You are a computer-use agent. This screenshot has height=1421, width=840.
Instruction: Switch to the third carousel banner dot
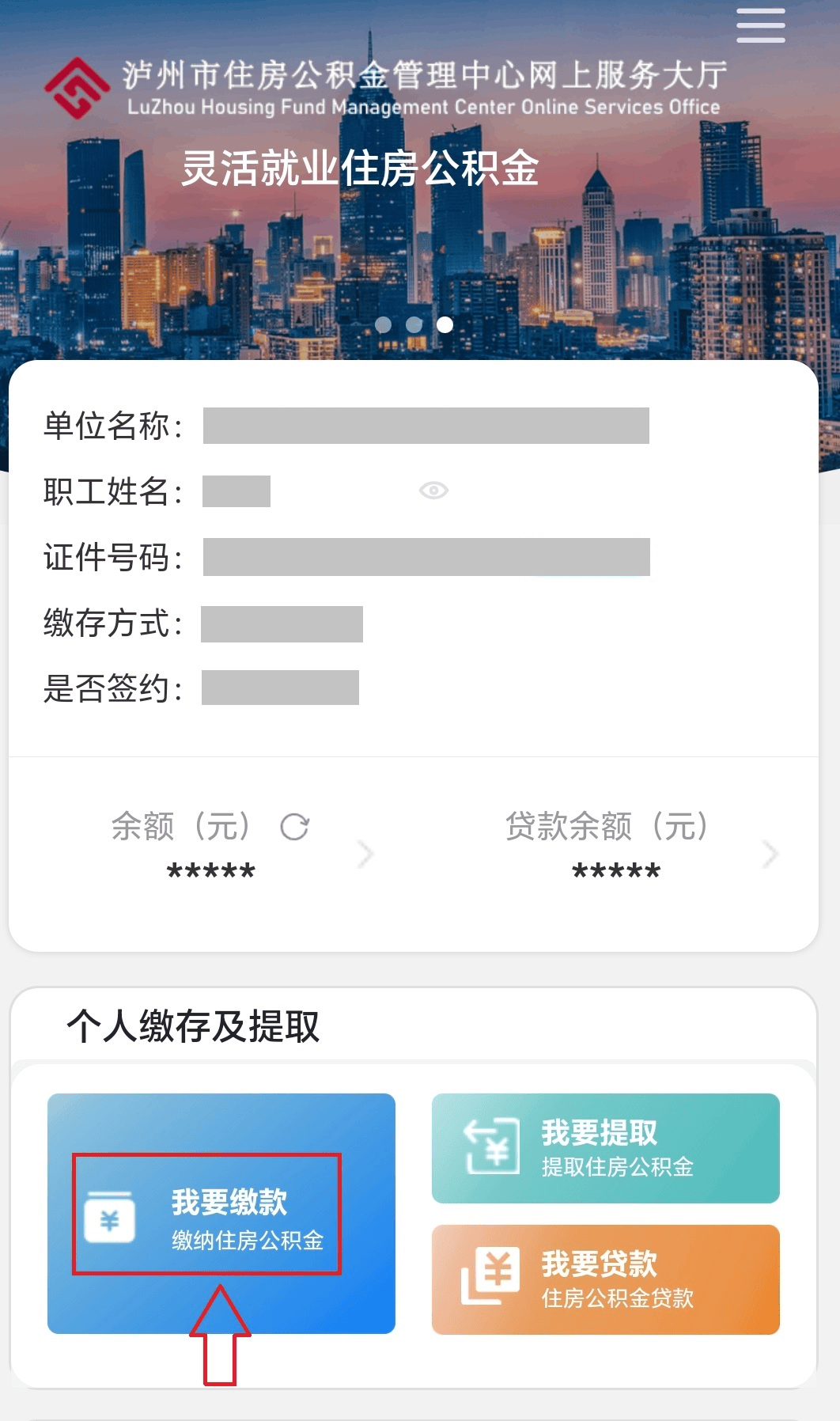444,324
